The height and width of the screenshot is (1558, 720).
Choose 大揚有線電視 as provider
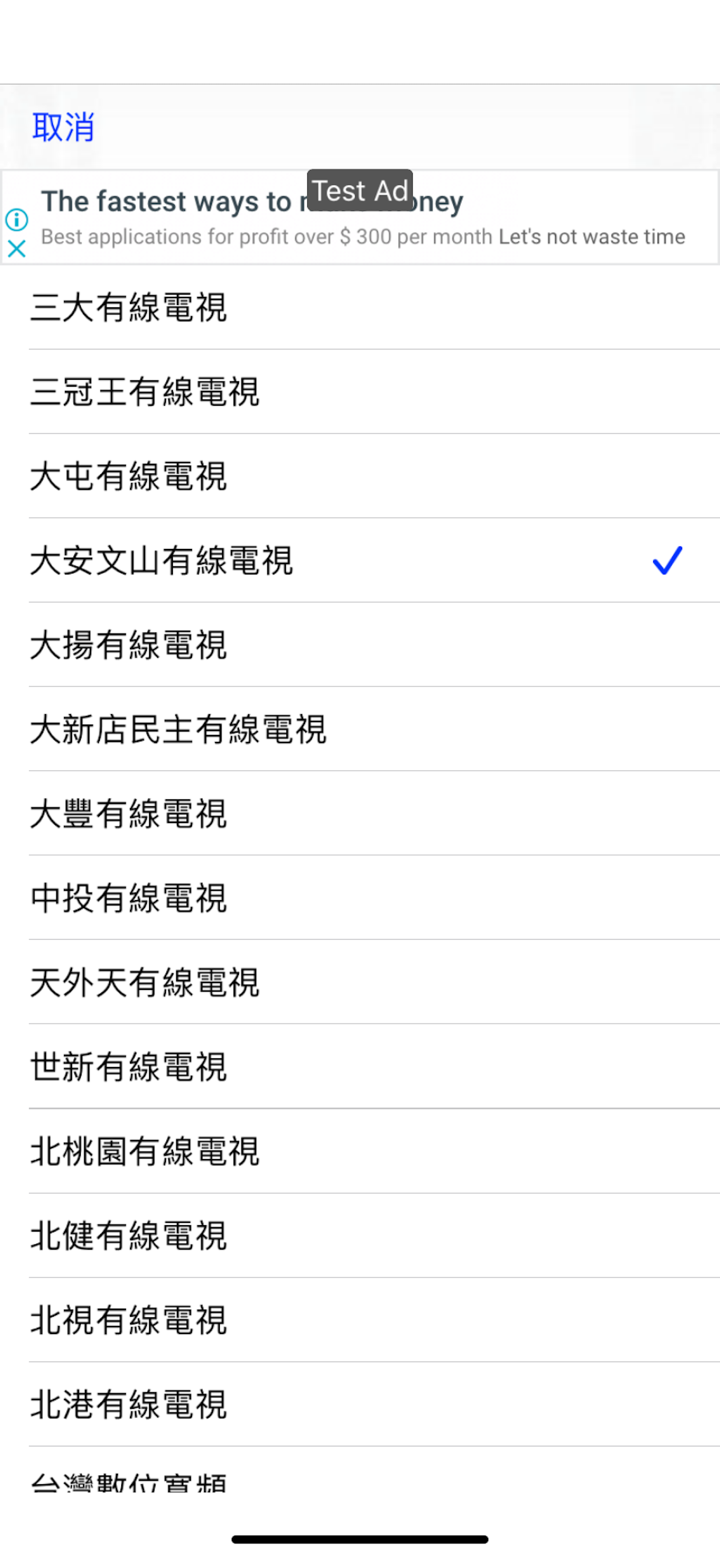click(x=128, y=645)
